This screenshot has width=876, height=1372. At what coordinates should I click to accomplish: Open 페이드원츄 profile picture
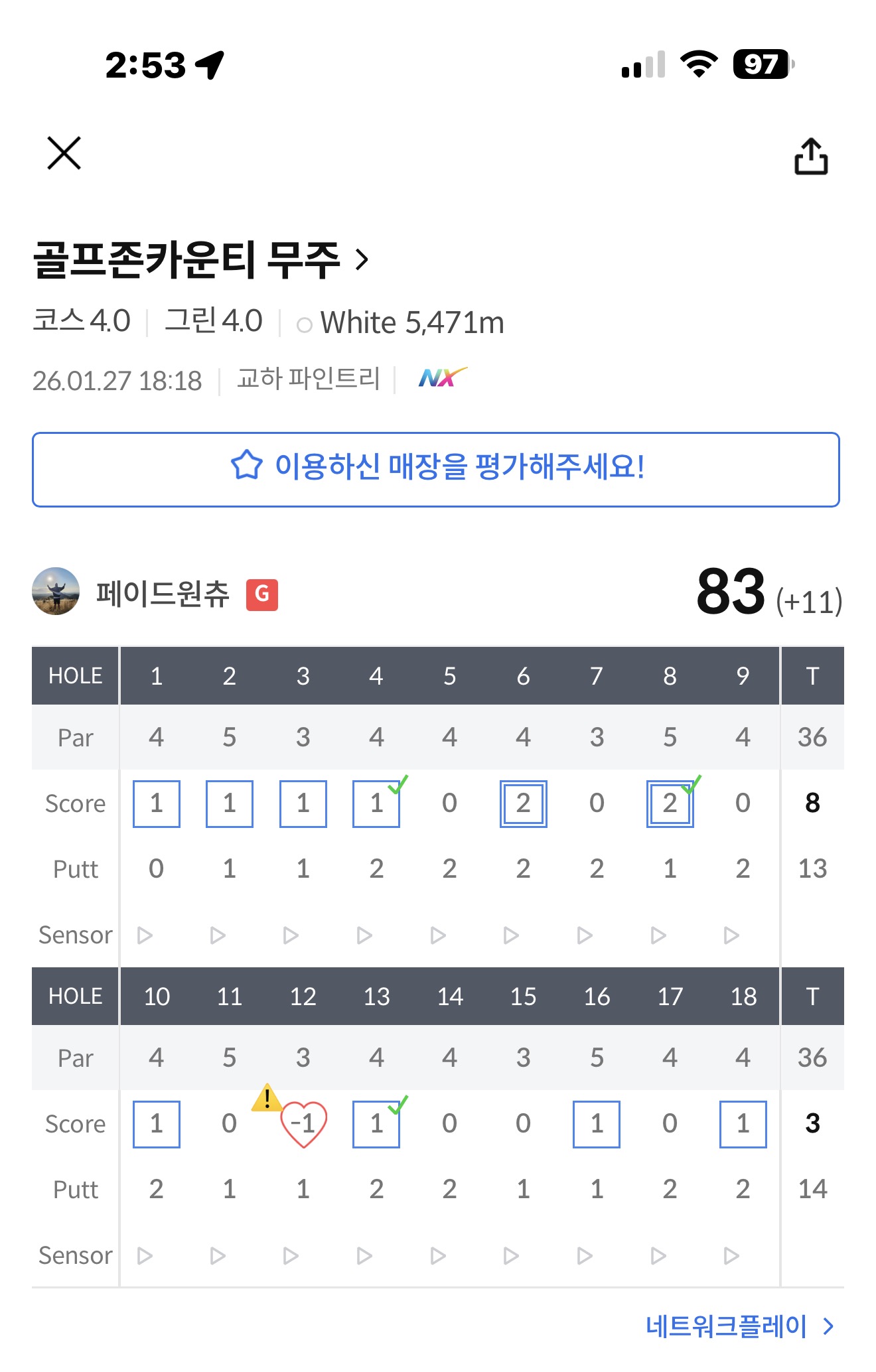pos(56,591)
